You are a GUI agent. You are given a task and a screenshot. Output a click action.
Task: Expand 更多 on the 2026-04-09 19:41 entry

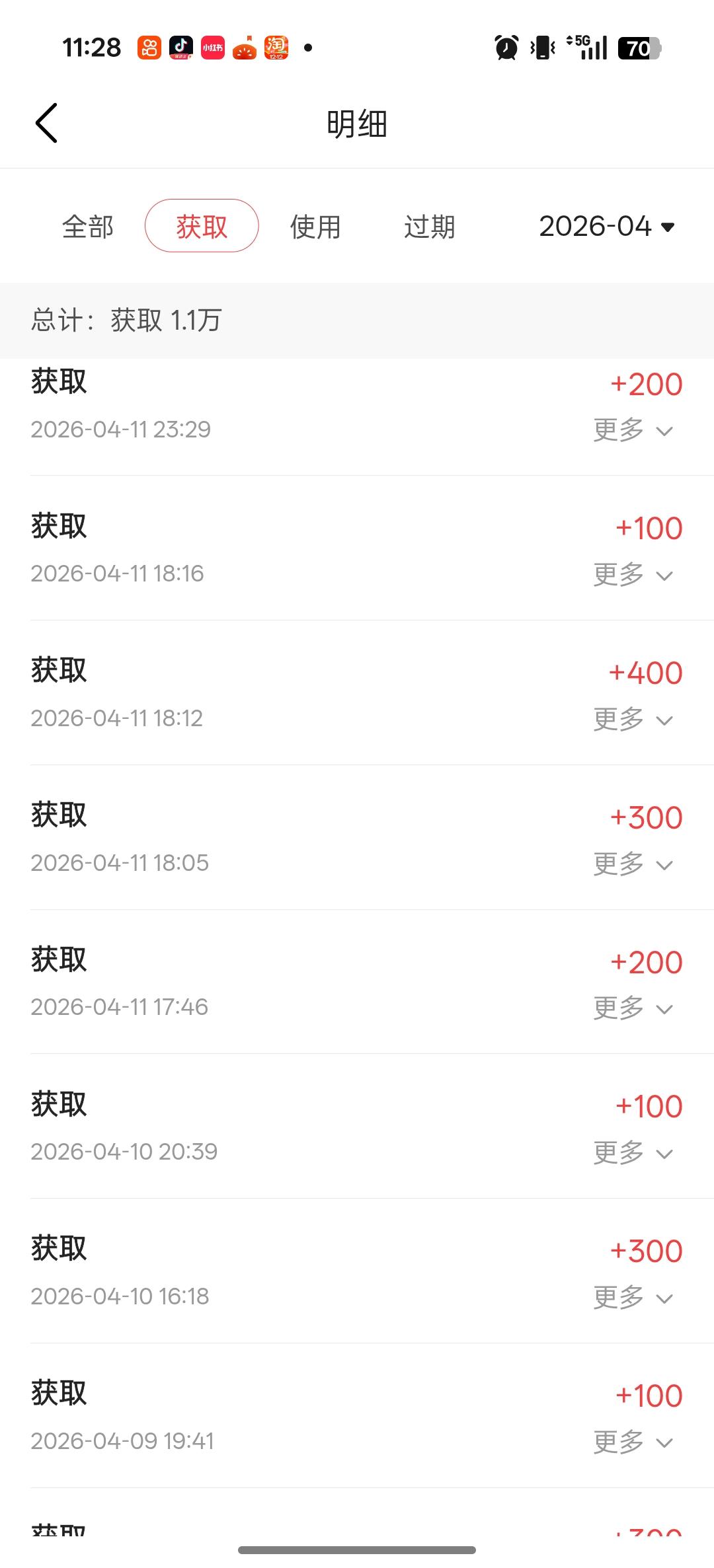point(633,1442)
